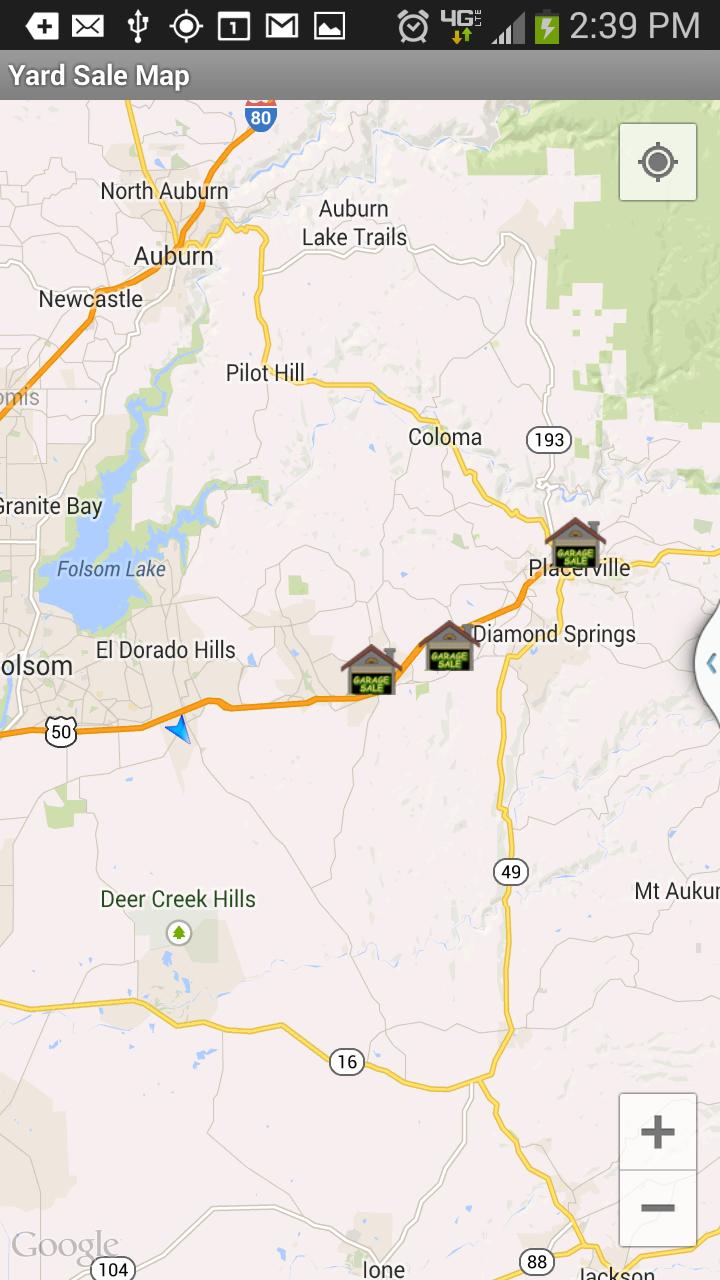Zoom out of the map
This screenshot has height=1280, width=720.
[x=657, y=1208]
